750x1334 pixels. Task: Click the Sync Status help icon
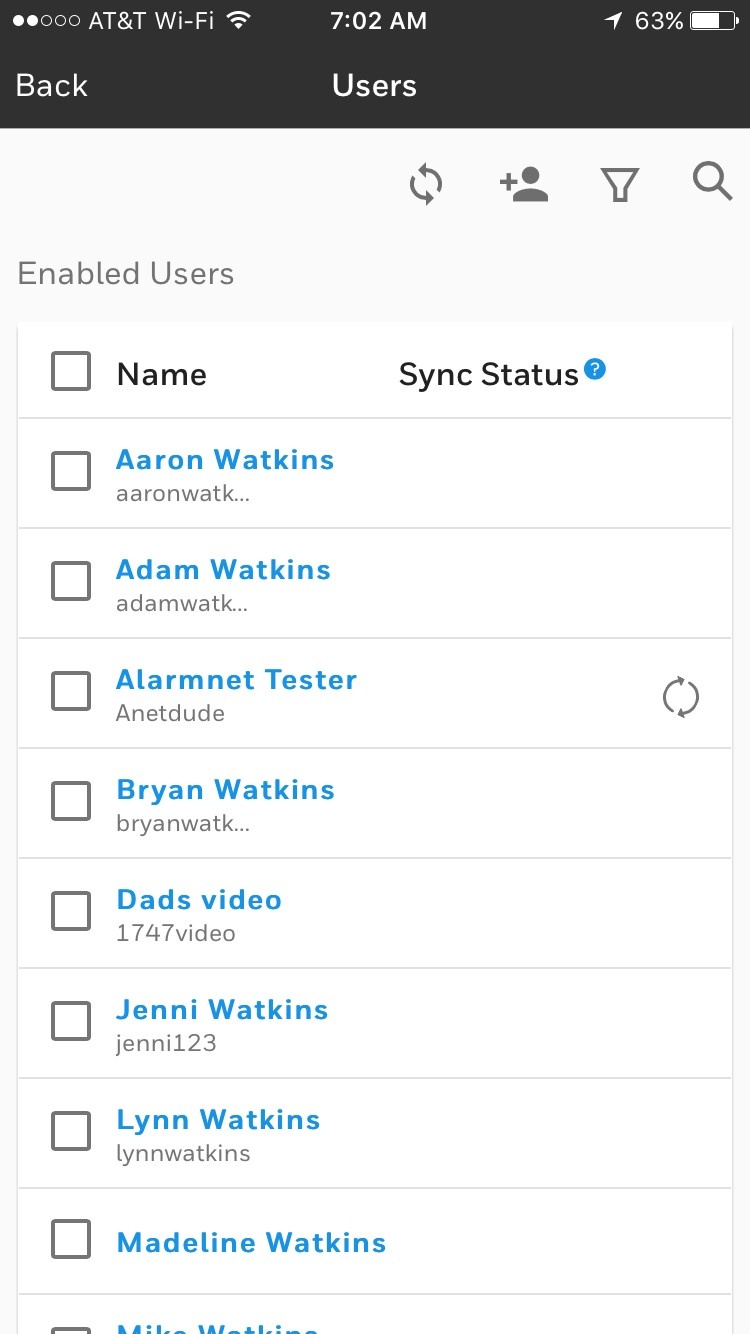(x=595, y=369)
